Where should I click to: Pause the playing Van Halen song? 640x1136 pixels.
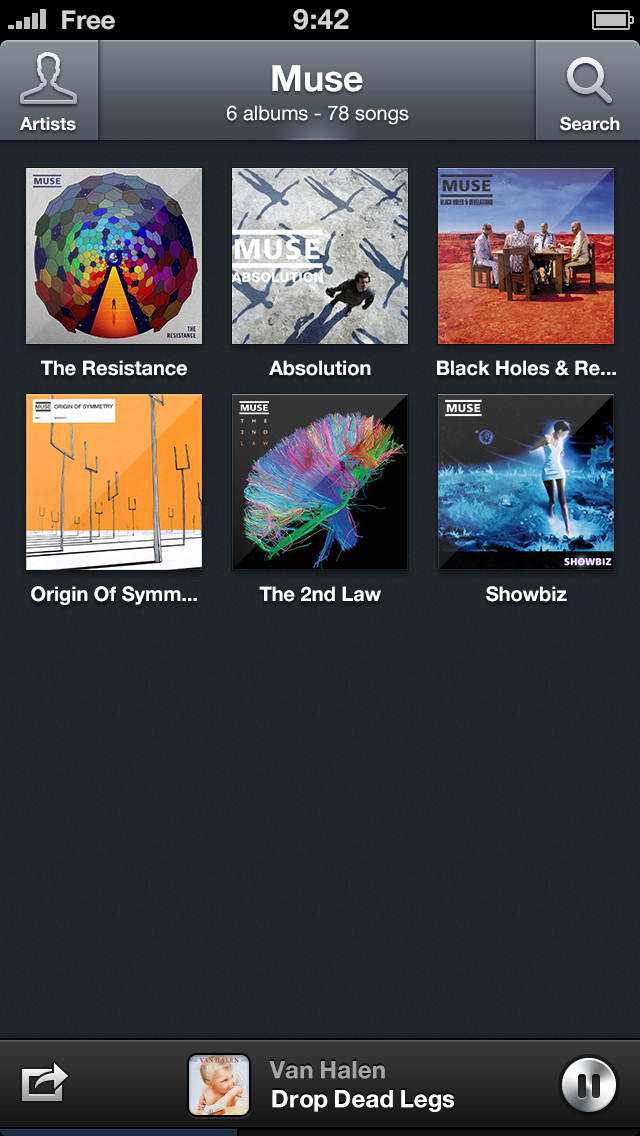[589, 1085]
